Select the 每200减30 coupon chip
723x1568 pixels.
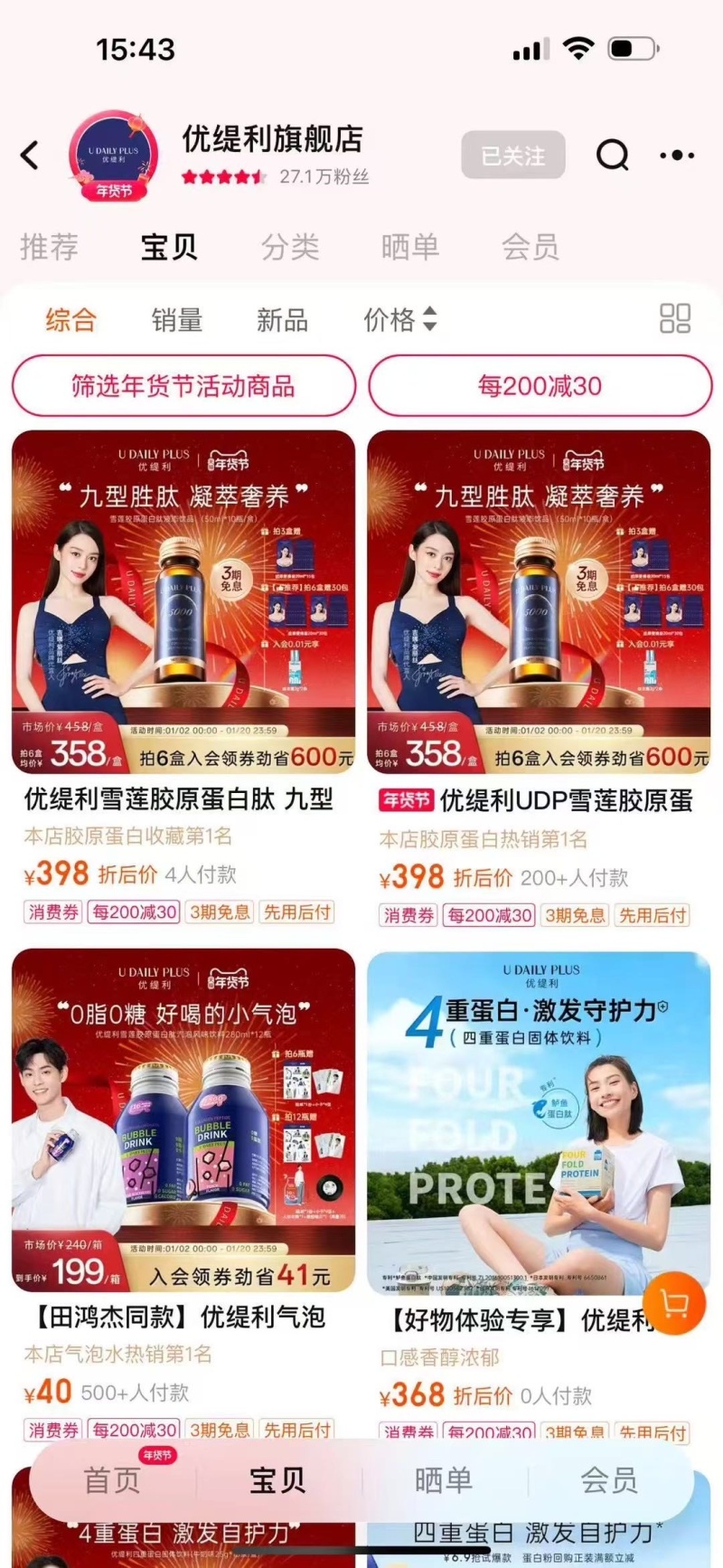point(540,386)
